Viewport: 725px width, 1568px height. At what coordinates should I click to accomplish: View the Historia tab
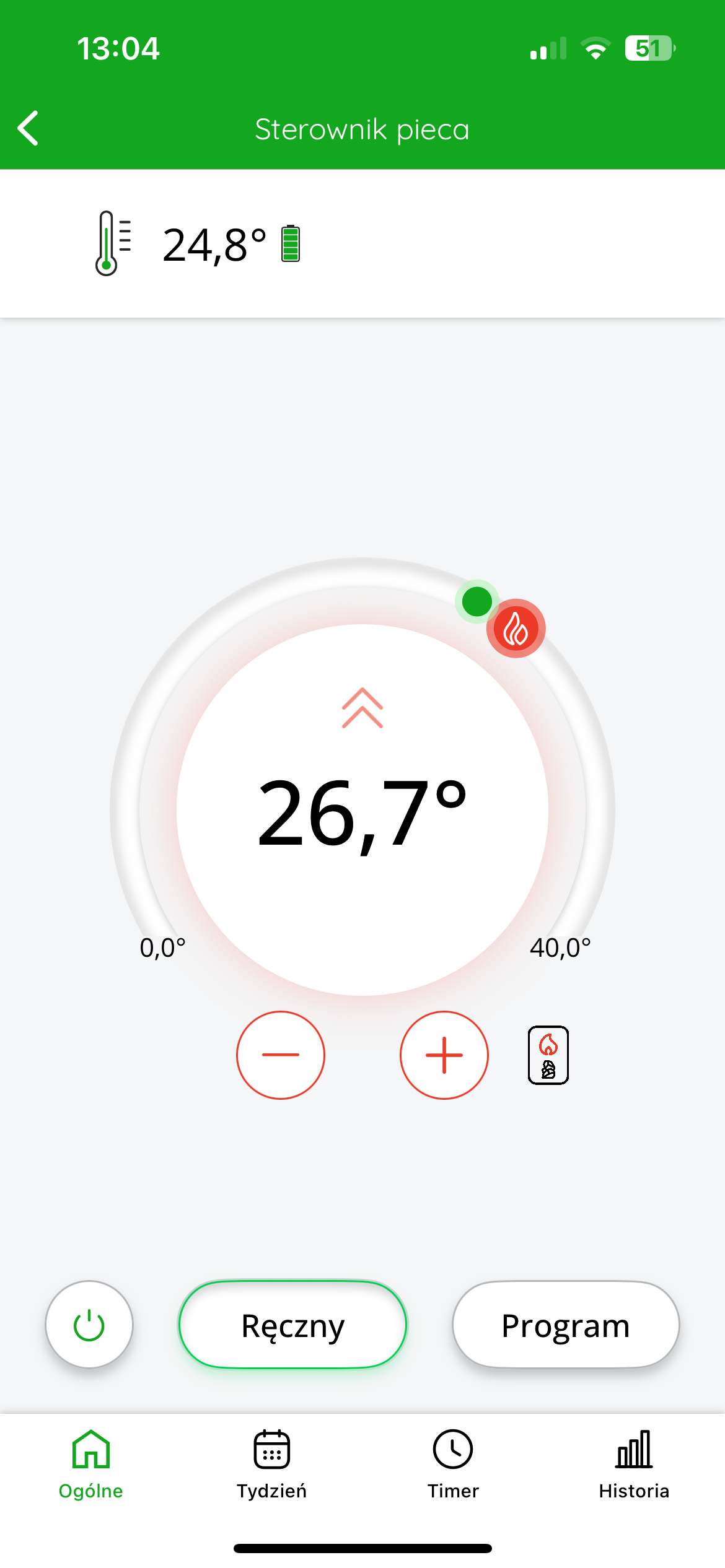click(x=634, y=1465)
